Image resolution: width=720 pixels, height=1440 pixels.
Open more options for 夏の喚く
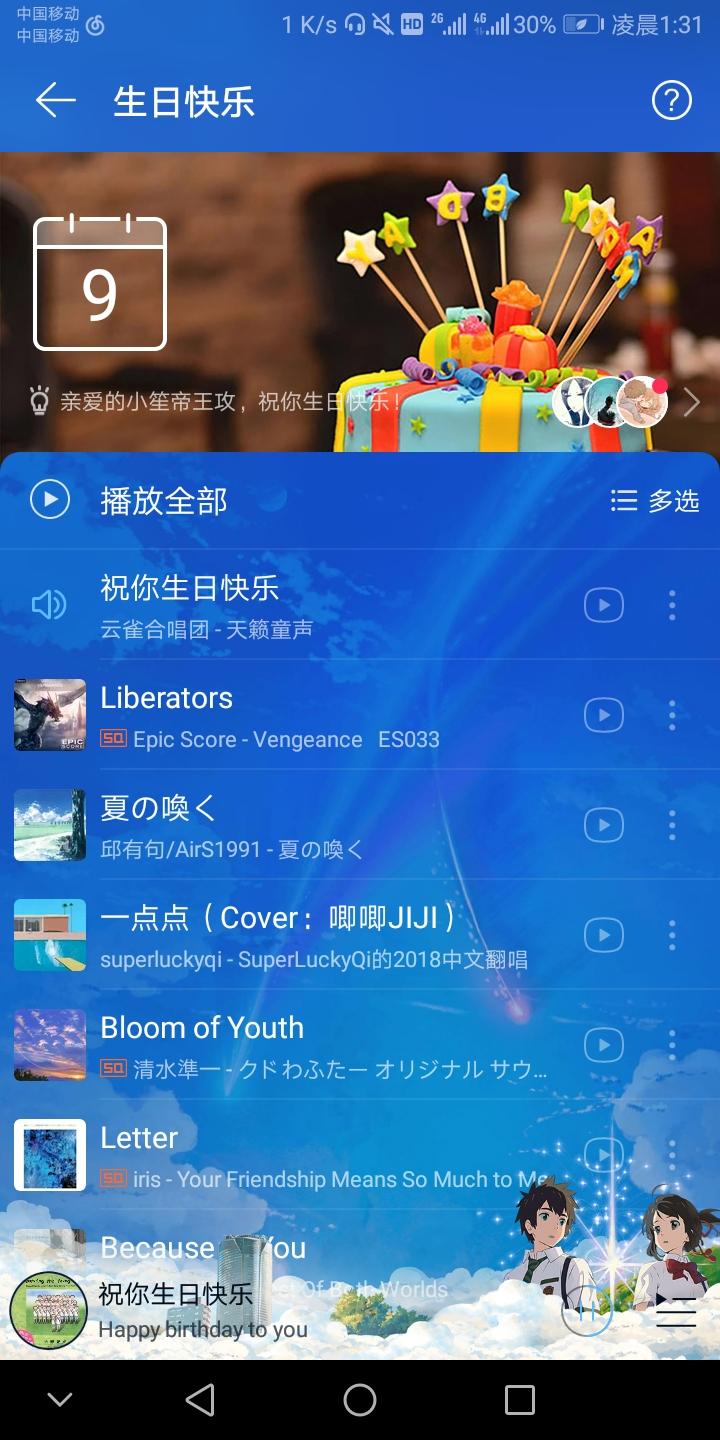pyautogui.click(x=672, y=825)
